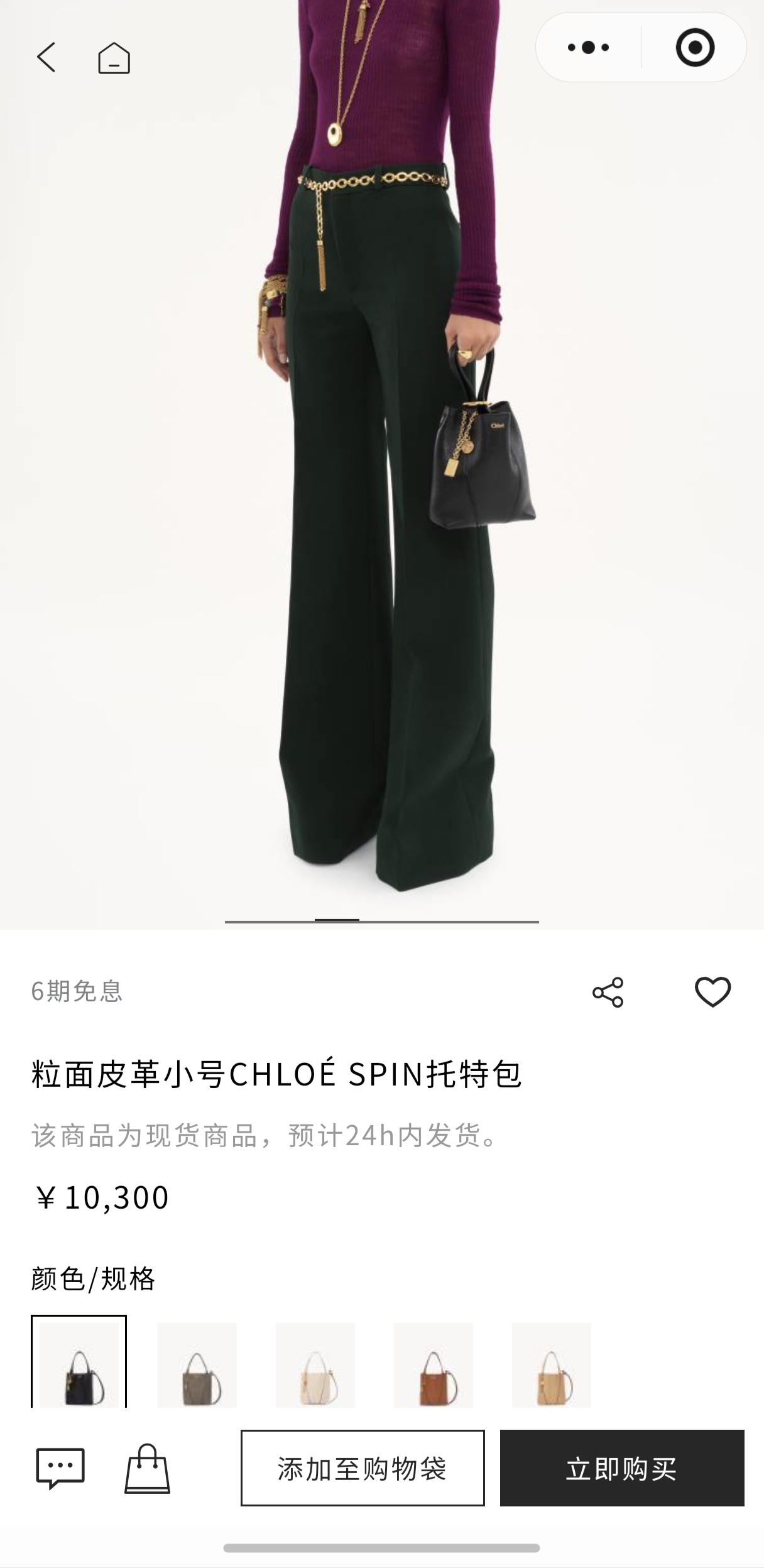Go back using the arrow

coord(46,58)
